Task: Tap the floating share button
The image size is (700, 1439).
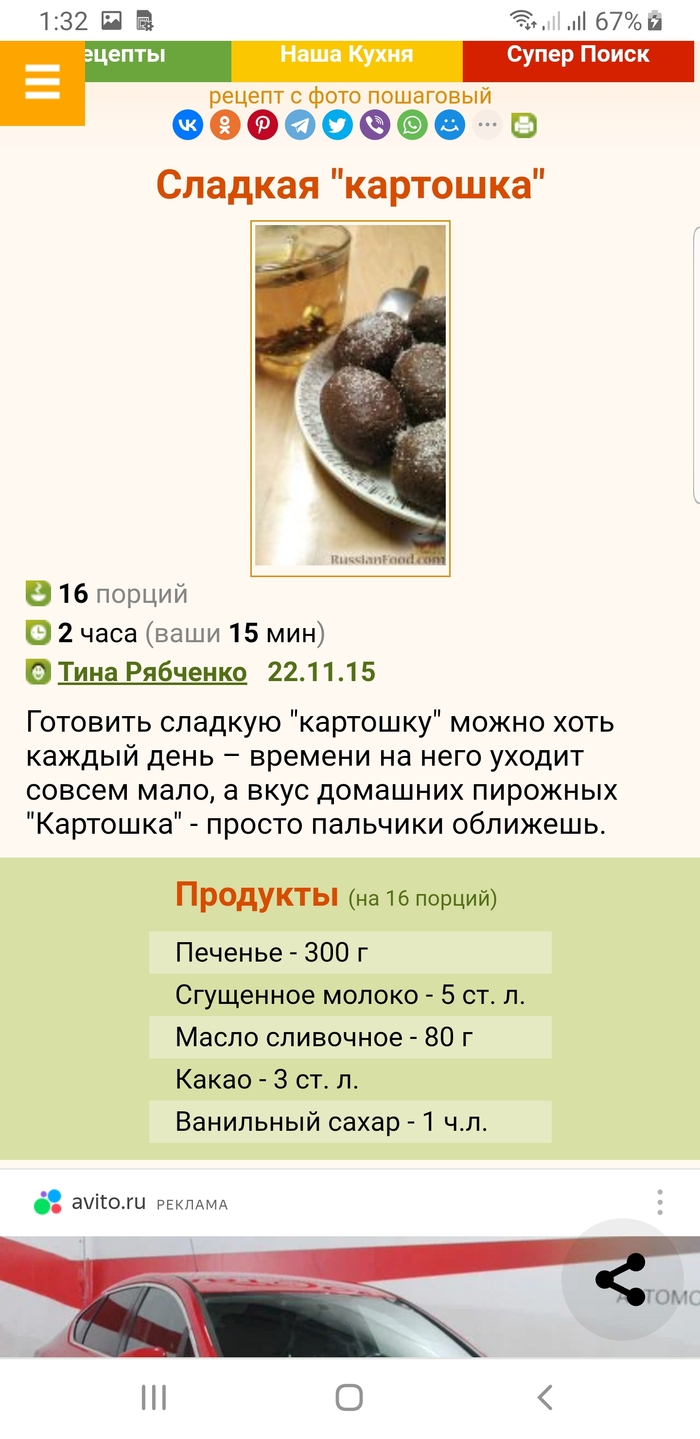Action: (621, 1279)
